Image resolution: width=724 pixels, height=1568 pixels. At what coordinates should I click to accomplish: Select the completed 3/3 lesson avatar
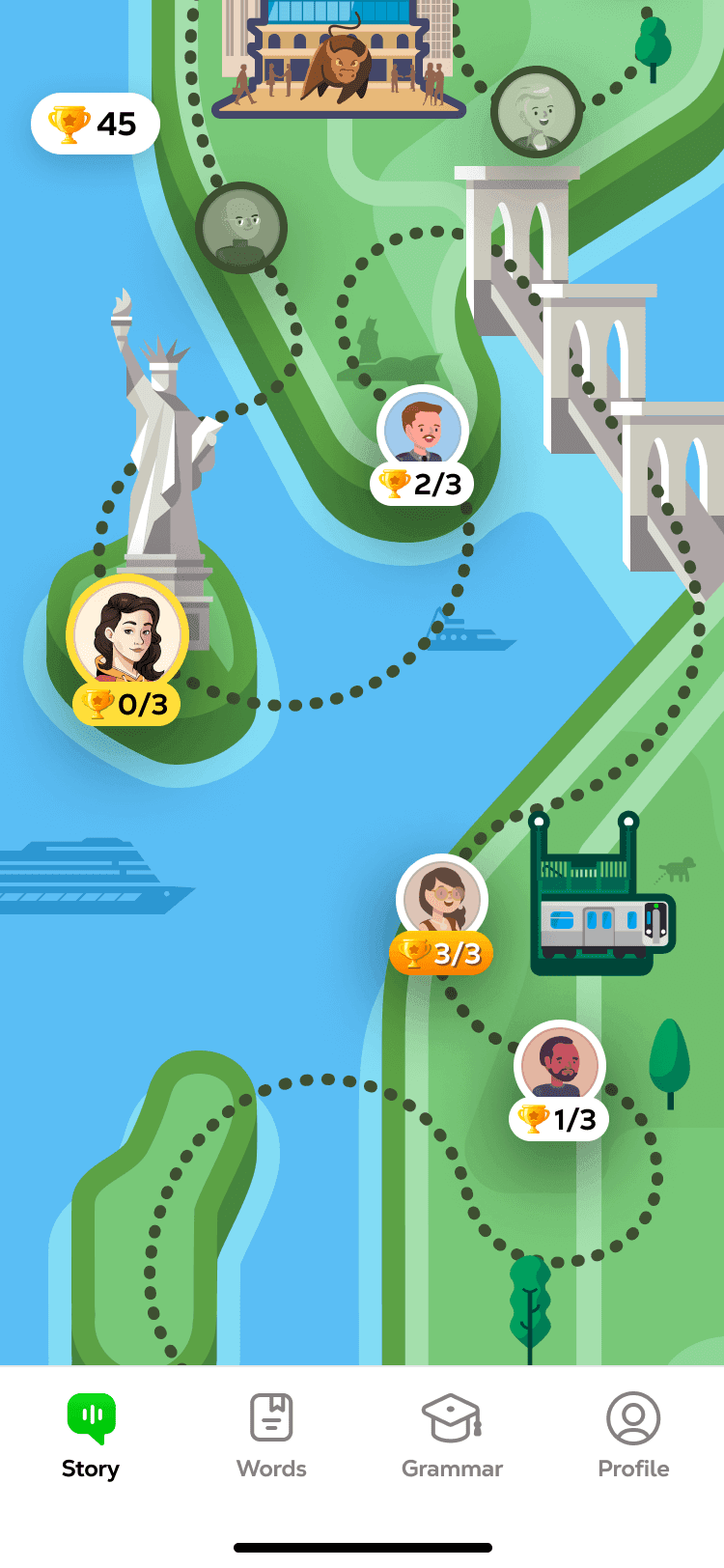440,898
